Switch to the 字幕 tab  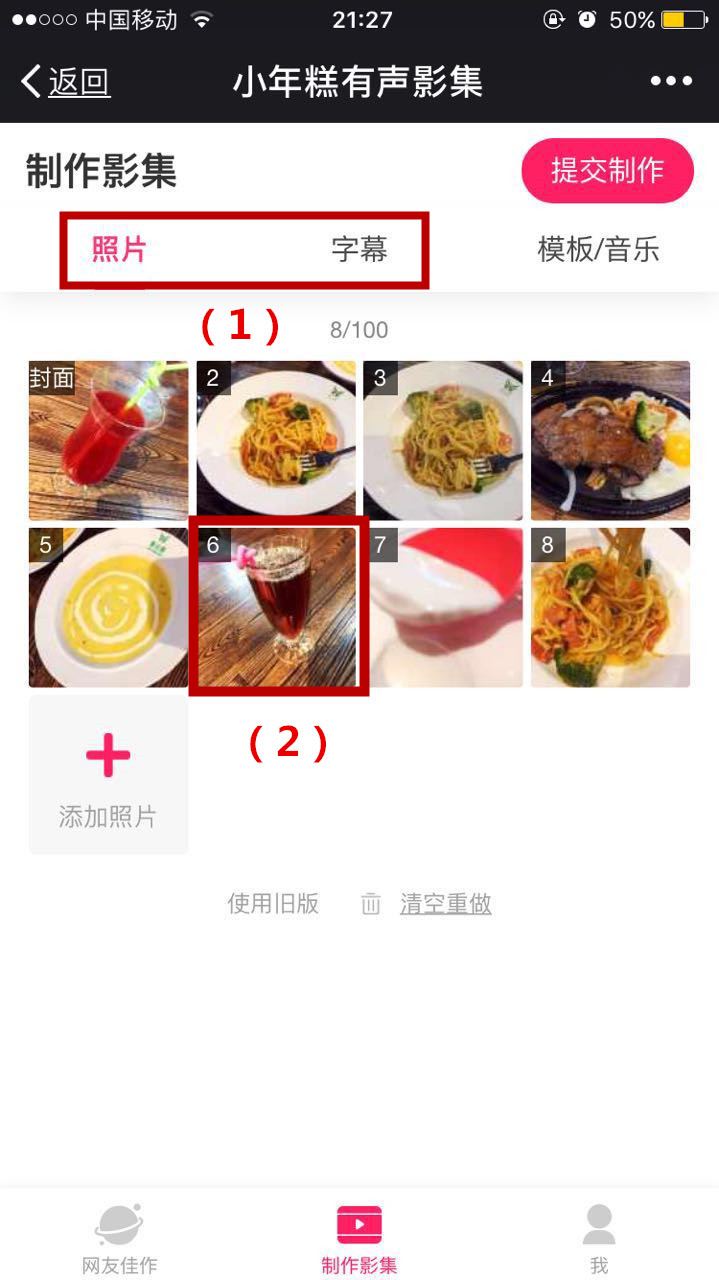[x=359, y=249]
